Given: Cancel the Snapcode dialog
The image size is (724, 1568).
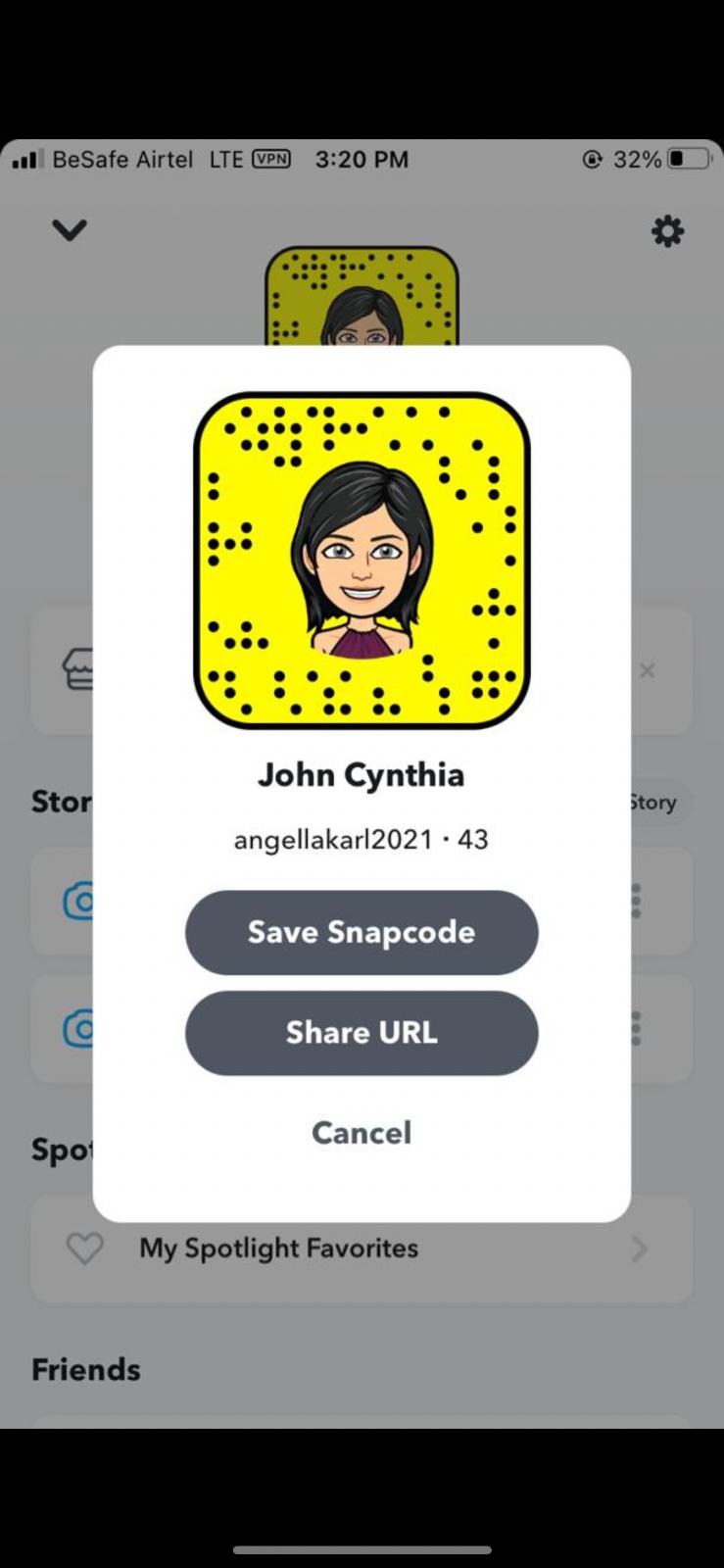Looking at the screenshot, I should pyautogui.click(x=362, y=1133).
